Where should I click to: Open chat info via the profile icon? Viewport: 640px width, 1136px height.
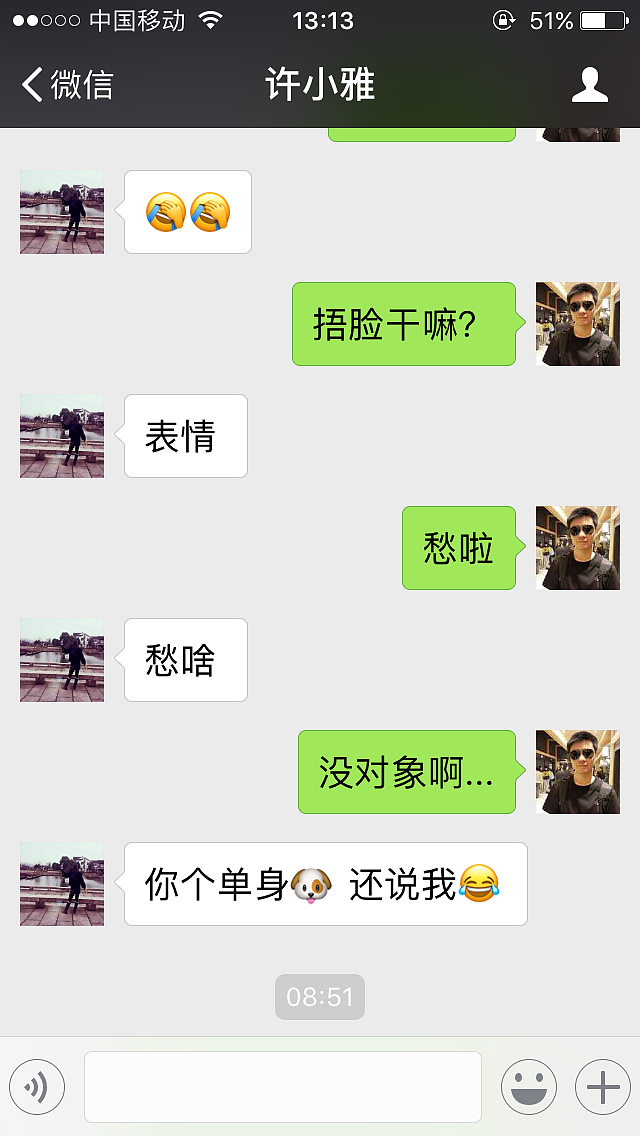coord(589,85)
